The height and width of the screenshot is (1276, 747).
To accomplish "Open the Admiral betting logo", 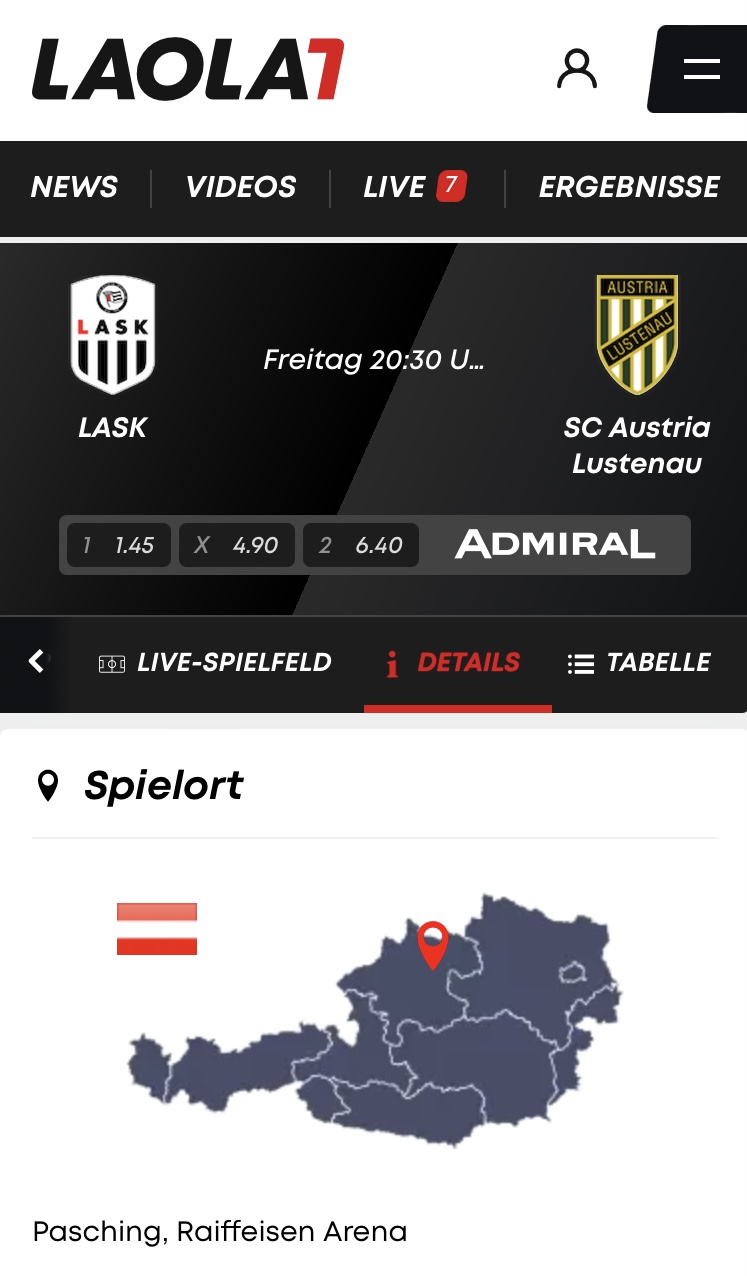I will coord(555,545).
